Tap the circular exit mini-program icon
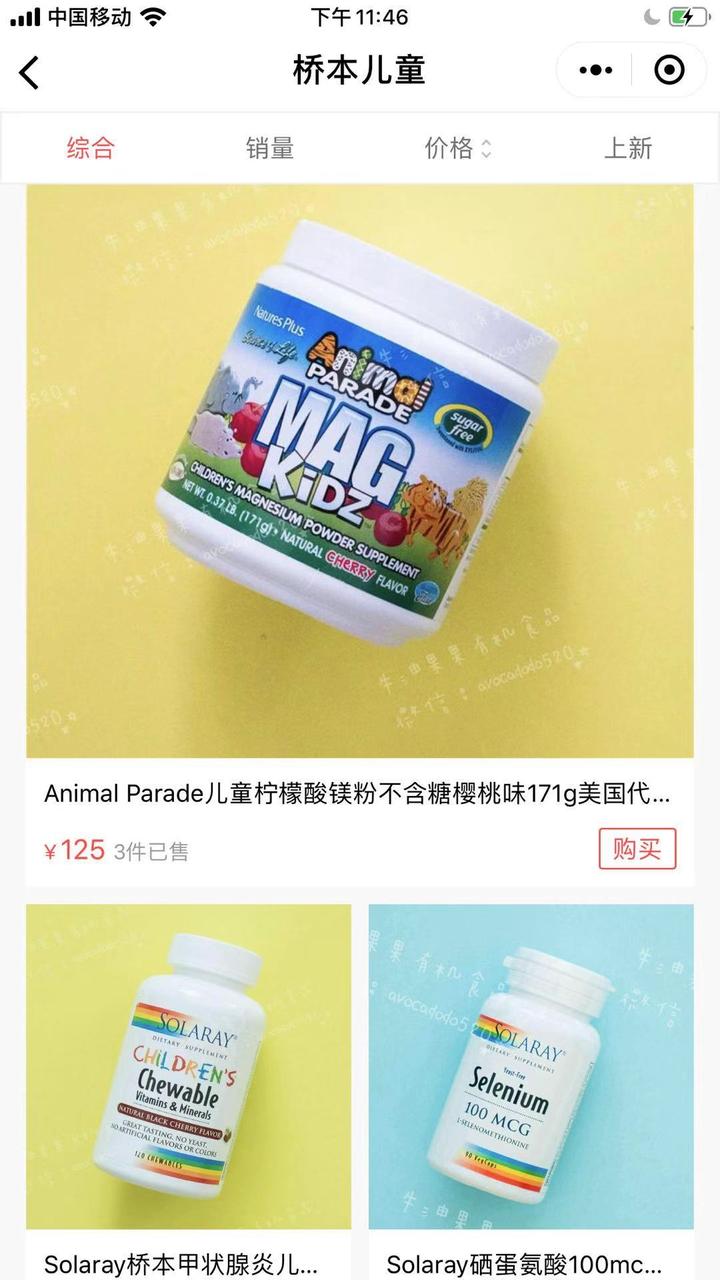Viewport: 720px width, 1280px height. 668,70
